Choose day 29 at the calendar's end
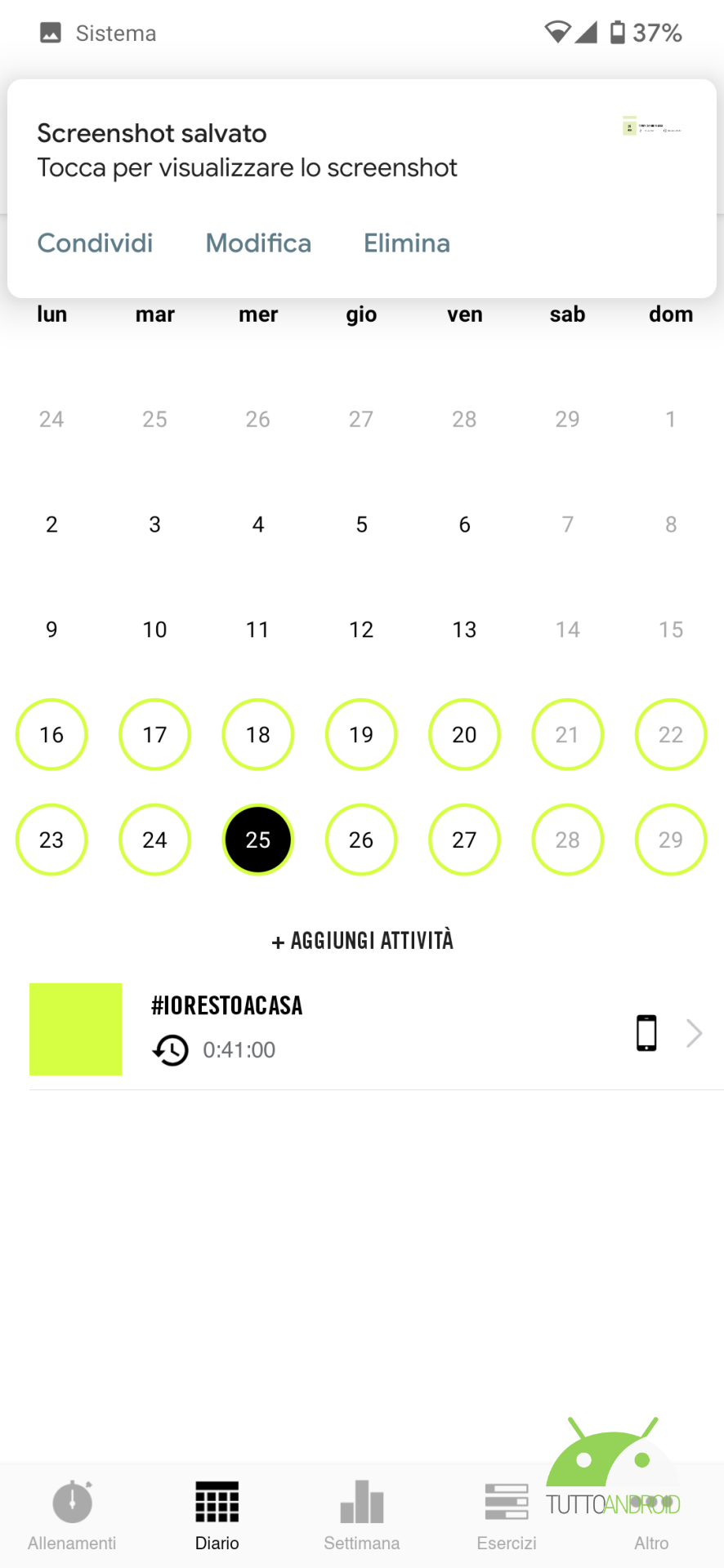This screenshot has width=724, height=1568. 671,840
